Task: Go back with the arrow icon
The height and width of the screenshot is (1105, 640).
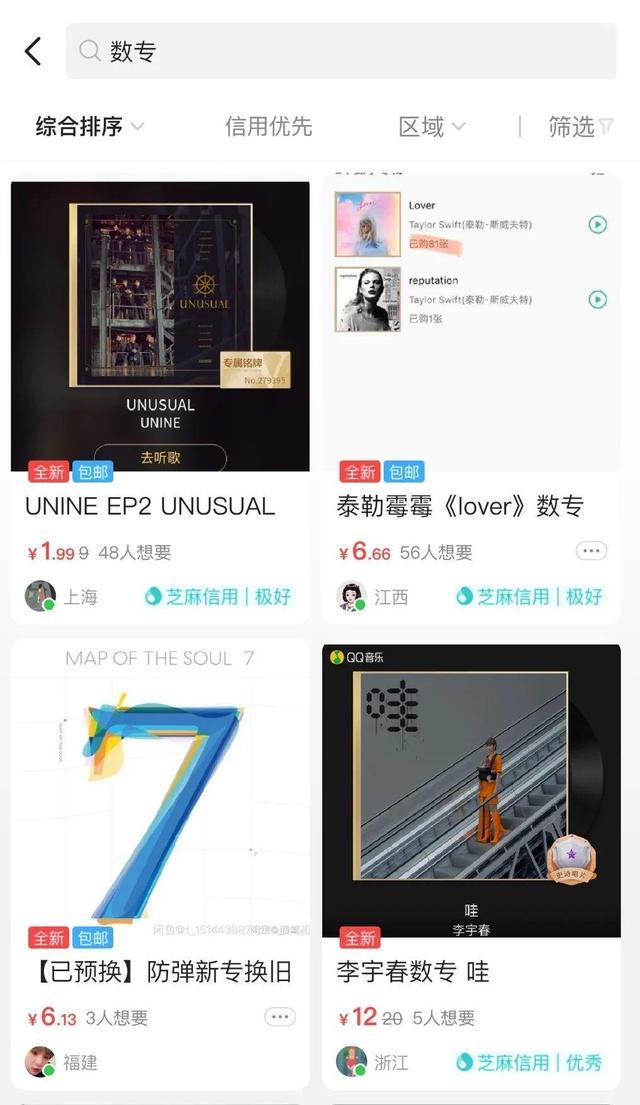Action: coord(34,51)
